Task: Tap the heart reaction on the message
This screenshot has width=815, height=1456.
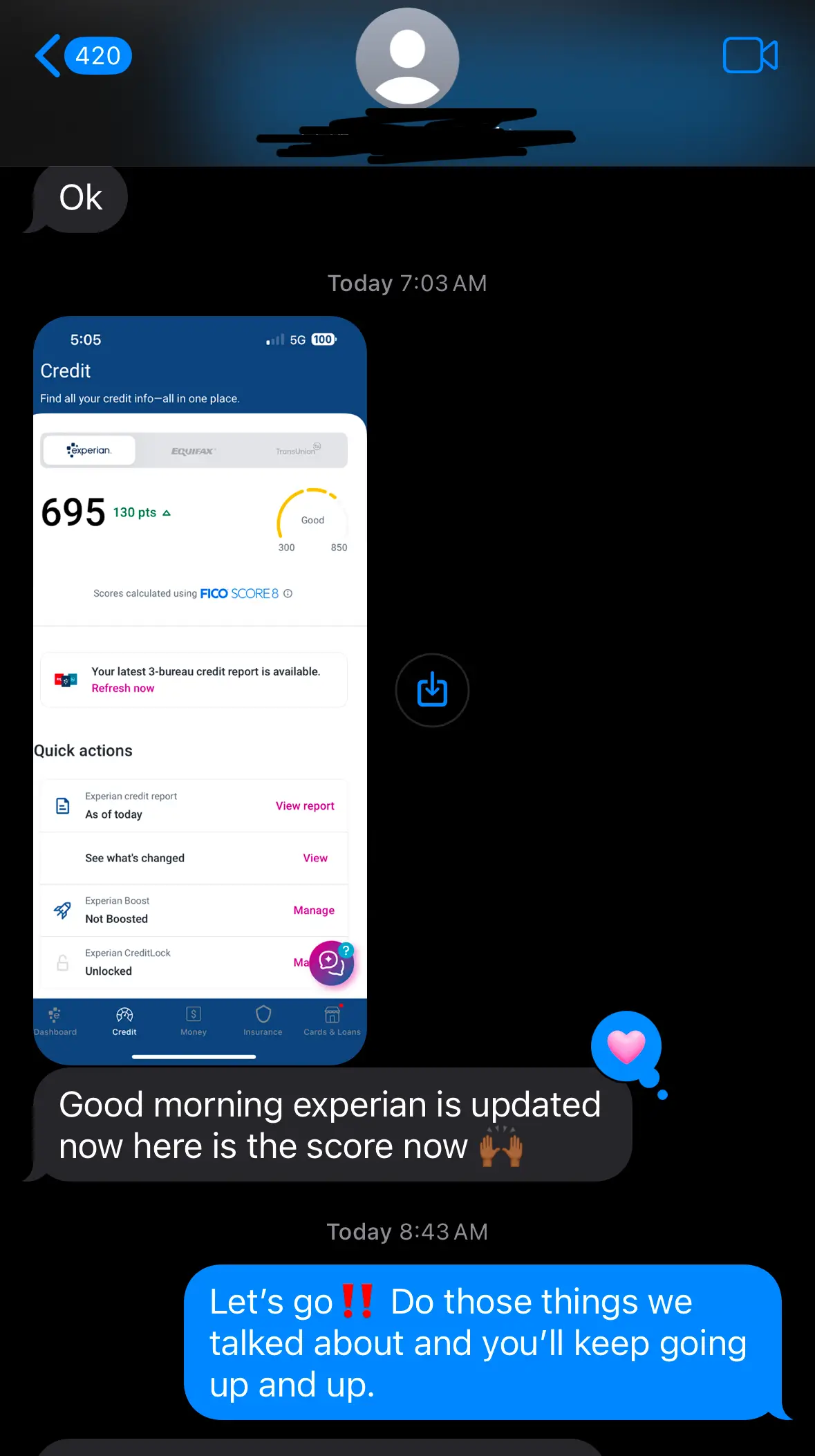Action: click(x=626, y=1046)
